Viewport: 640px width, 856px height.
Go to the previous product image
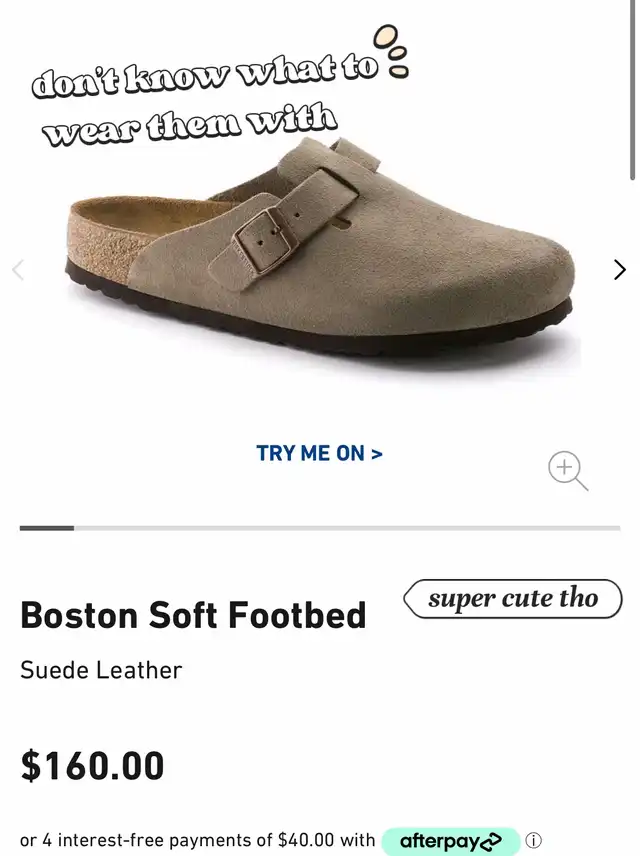pyautogui.click(x=17, y=270)
